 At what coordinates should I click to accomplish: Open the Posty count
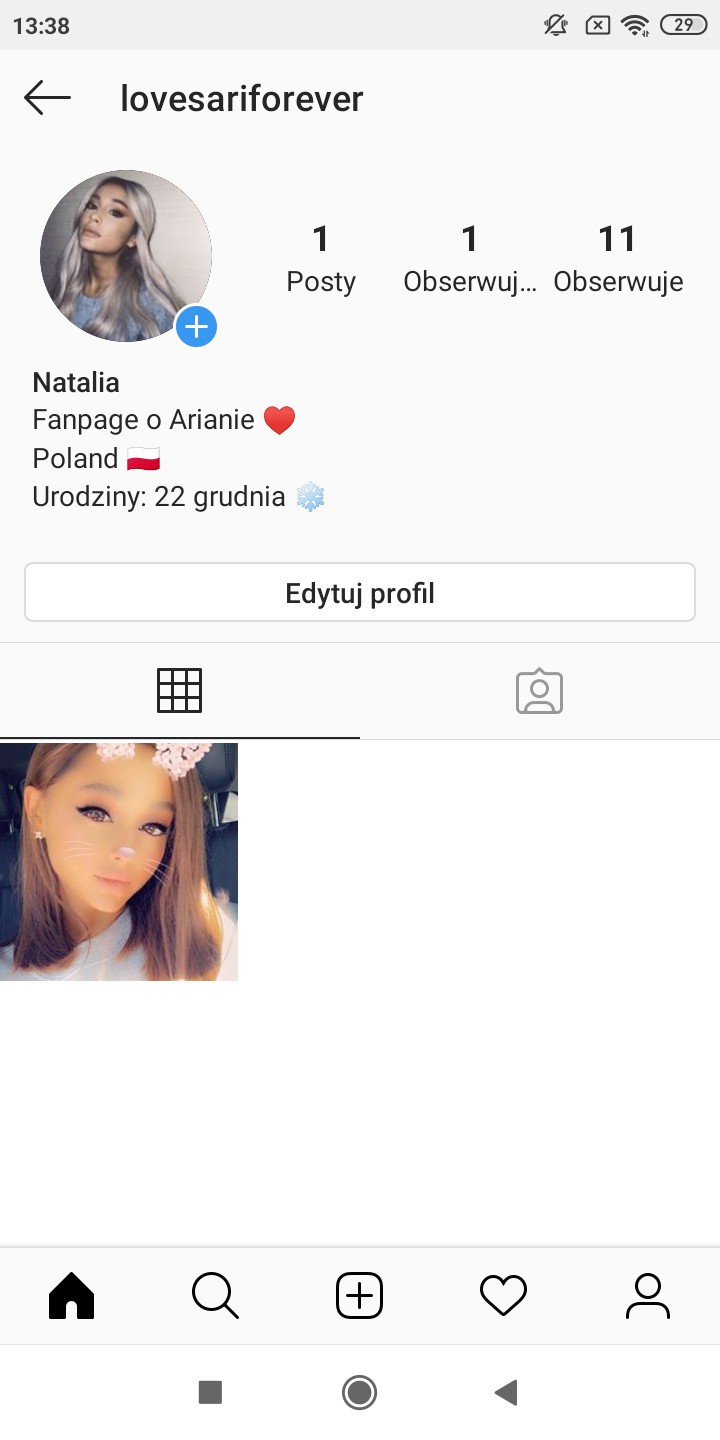[321, 258]
